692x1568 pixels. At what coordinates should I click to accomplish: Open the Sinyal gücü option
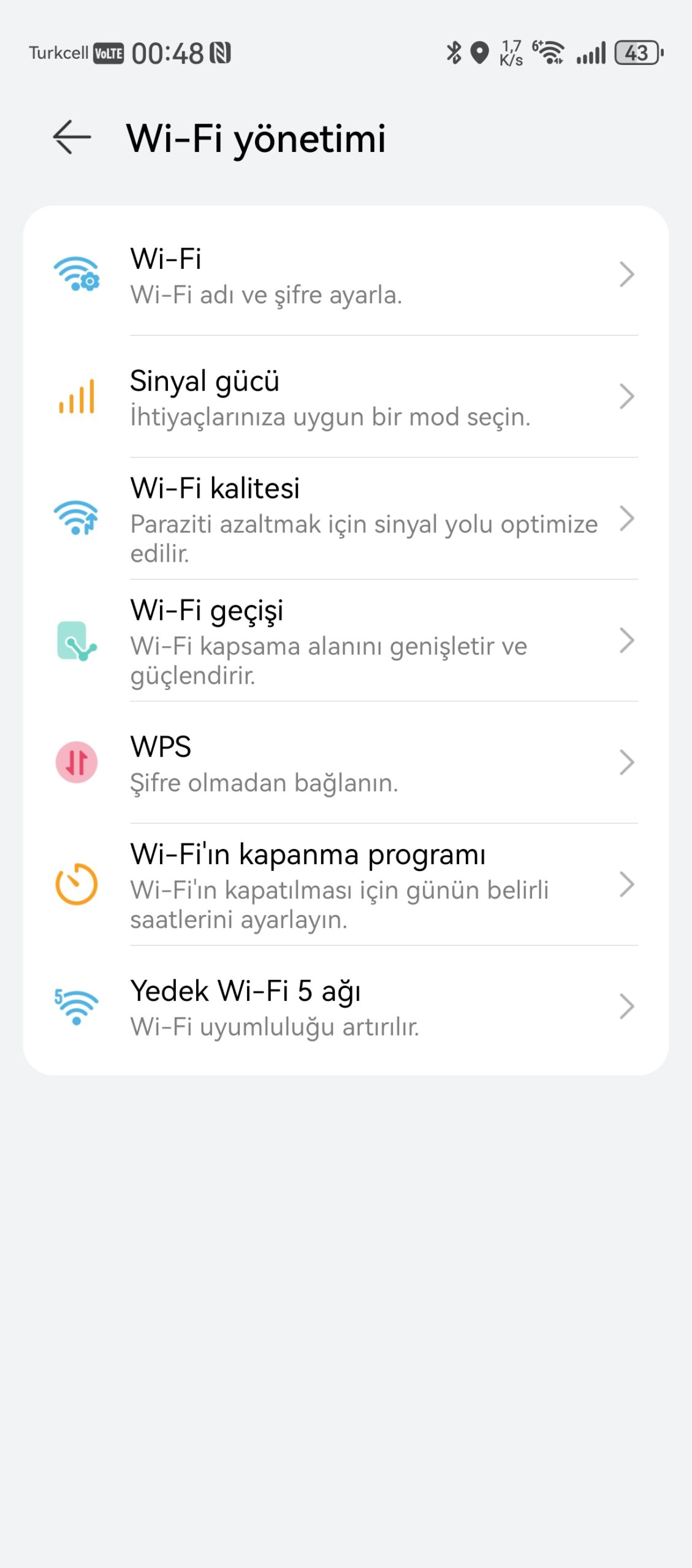click(x=346, y=396)
